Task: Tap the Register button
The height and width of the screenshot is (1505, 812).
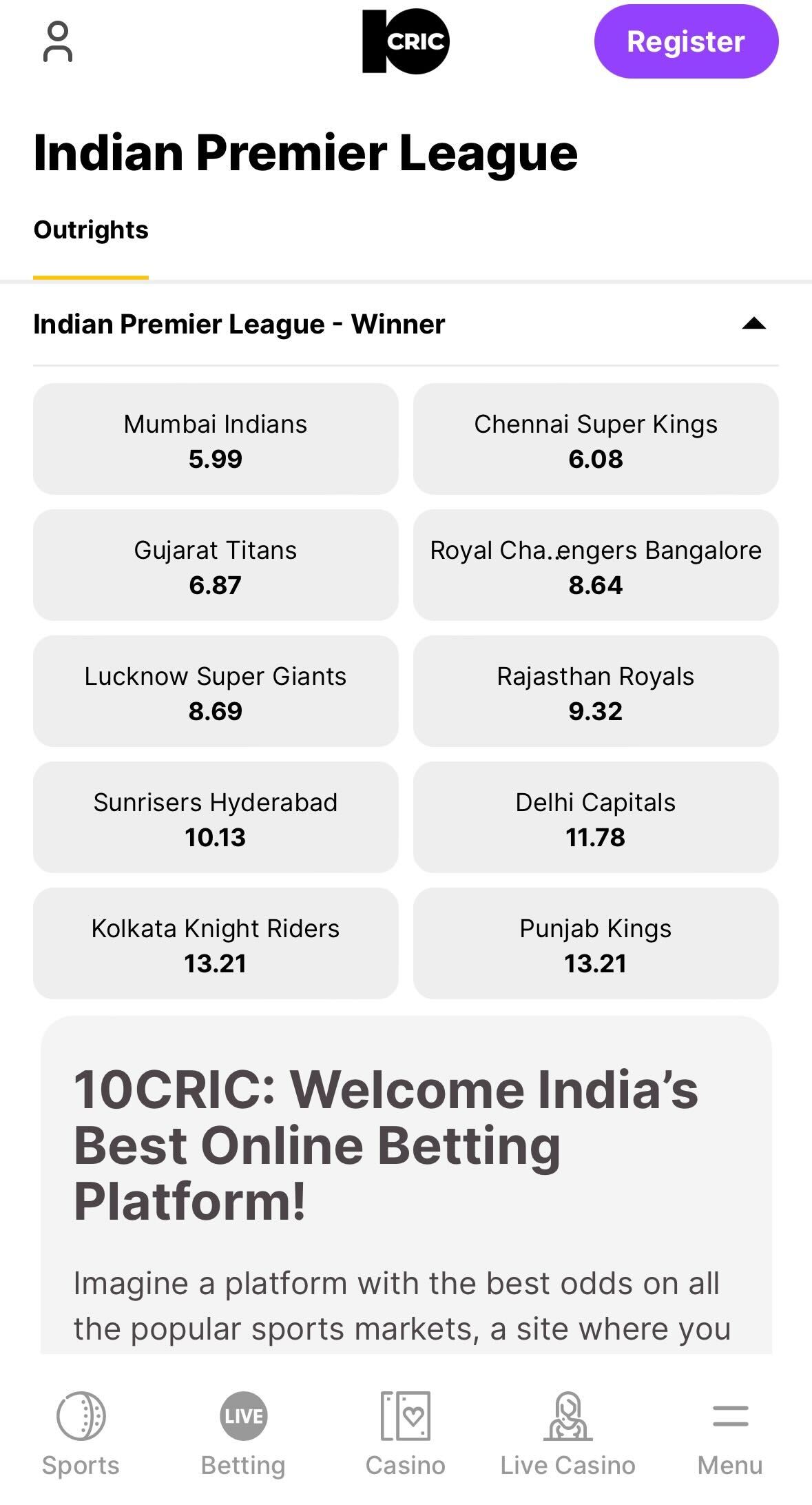Action: point(685,41)
